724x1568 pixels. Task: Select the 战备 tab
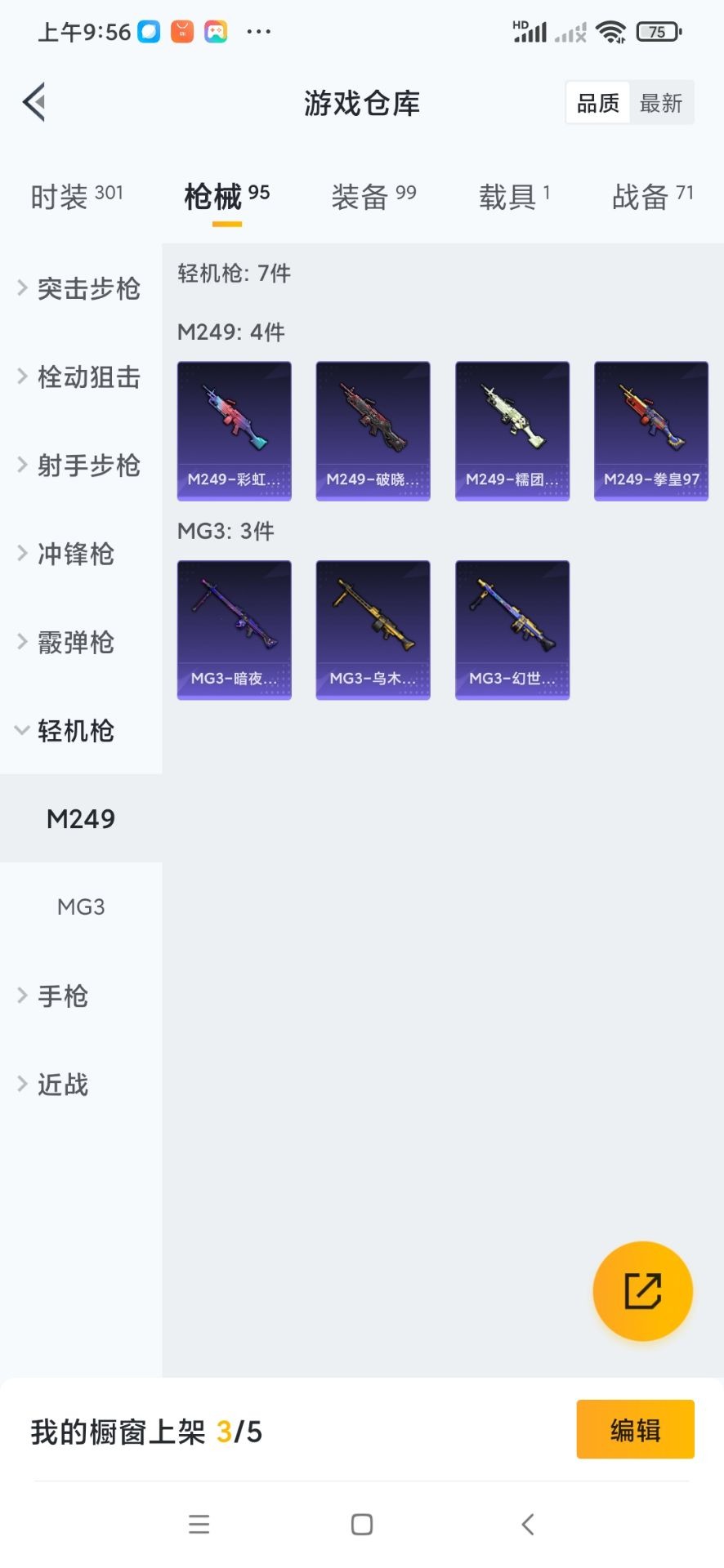652,196
